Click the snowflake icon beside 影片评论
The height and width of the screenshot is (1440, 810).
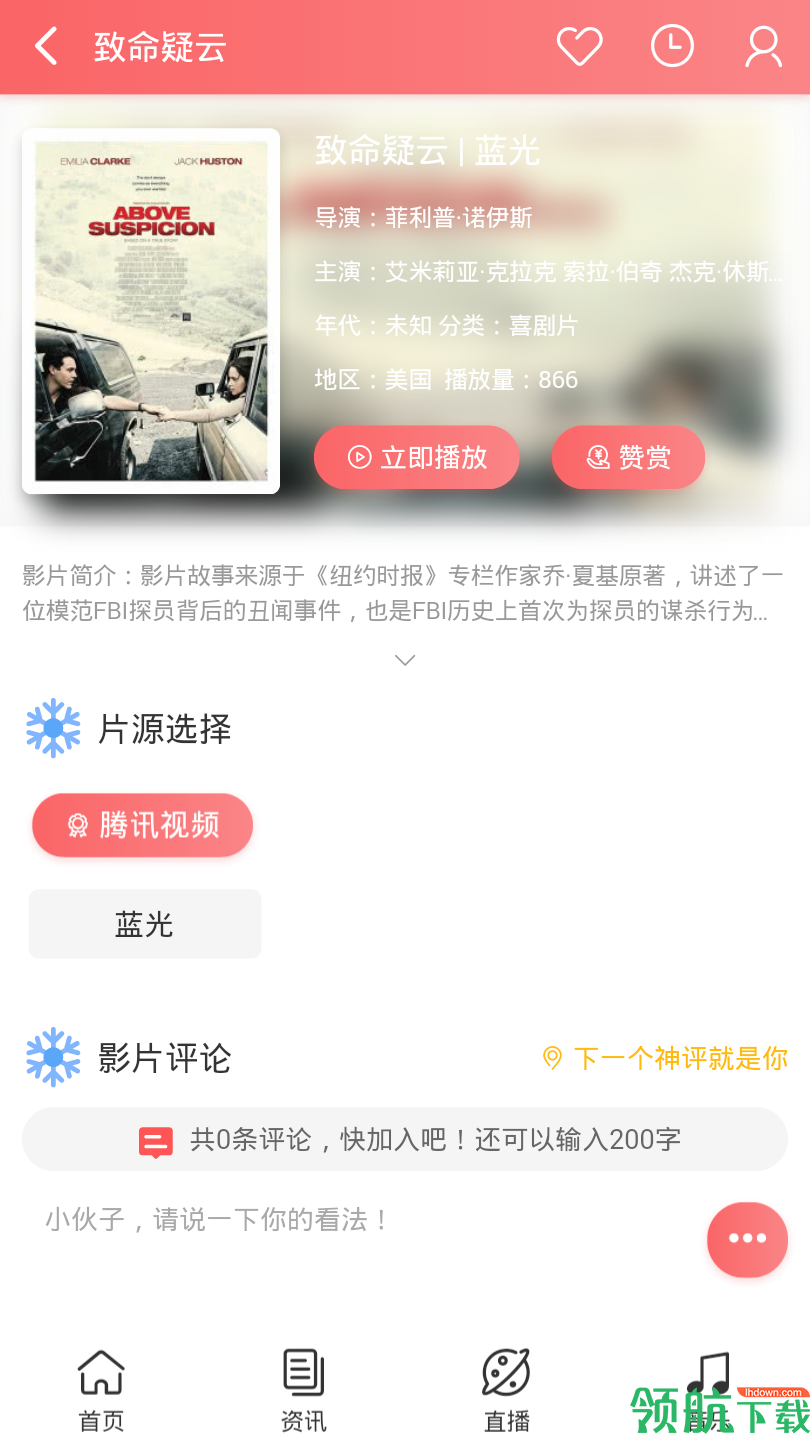(53, 1057)
